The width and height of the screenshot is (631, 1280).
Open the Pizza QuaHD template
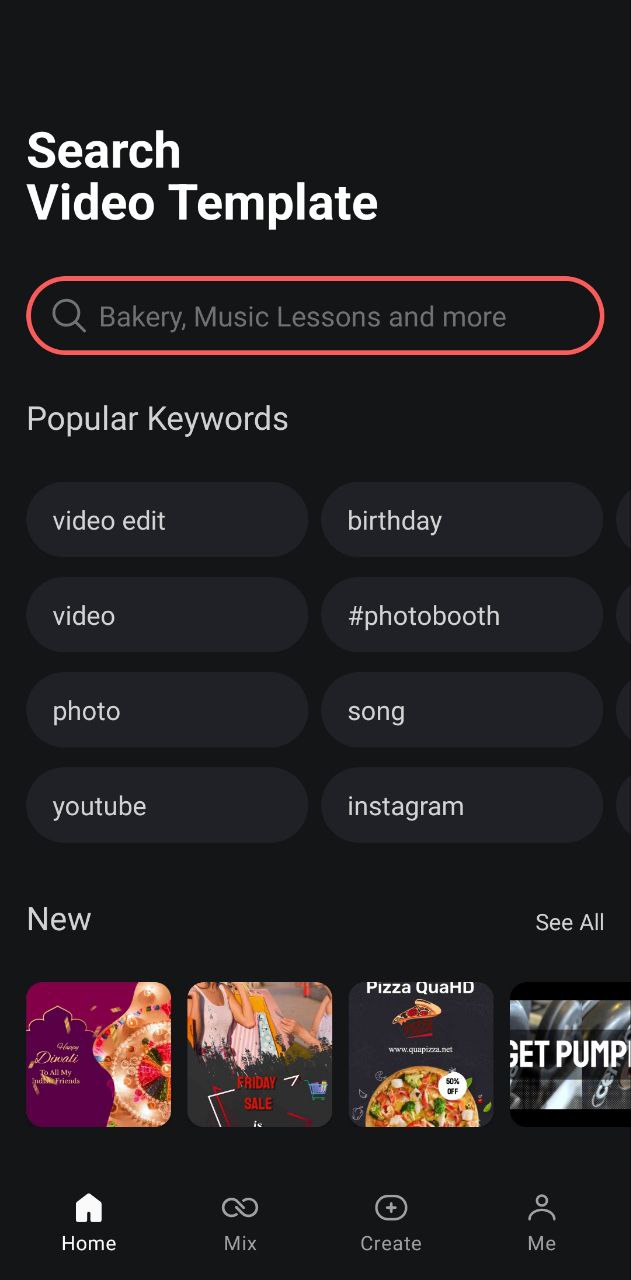[x=421, y=1054]
